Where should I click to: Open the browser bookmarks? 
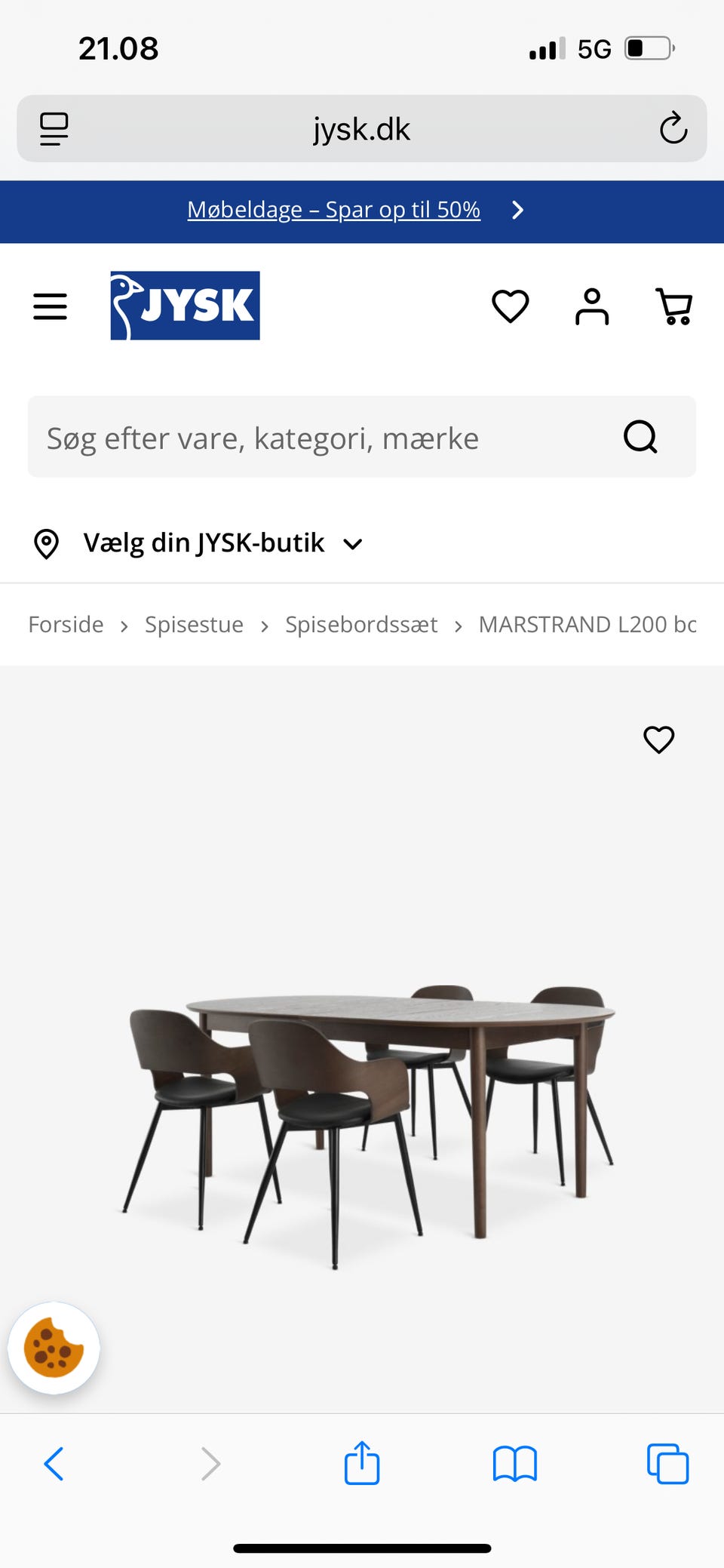pyautogui.click(x=514, y=1464)
